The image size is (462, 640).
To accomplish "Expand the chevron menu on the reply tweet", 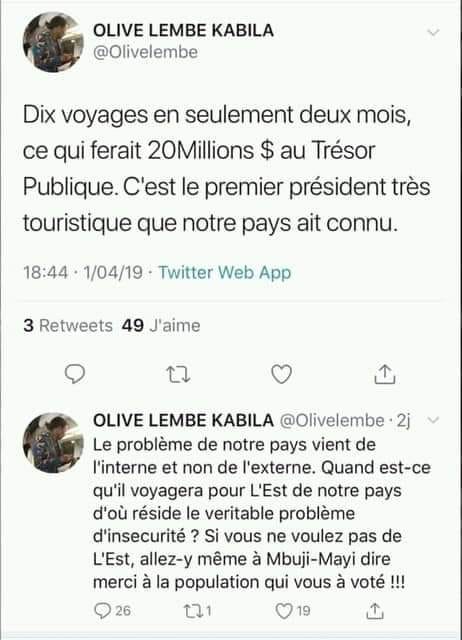I will 433,420.
